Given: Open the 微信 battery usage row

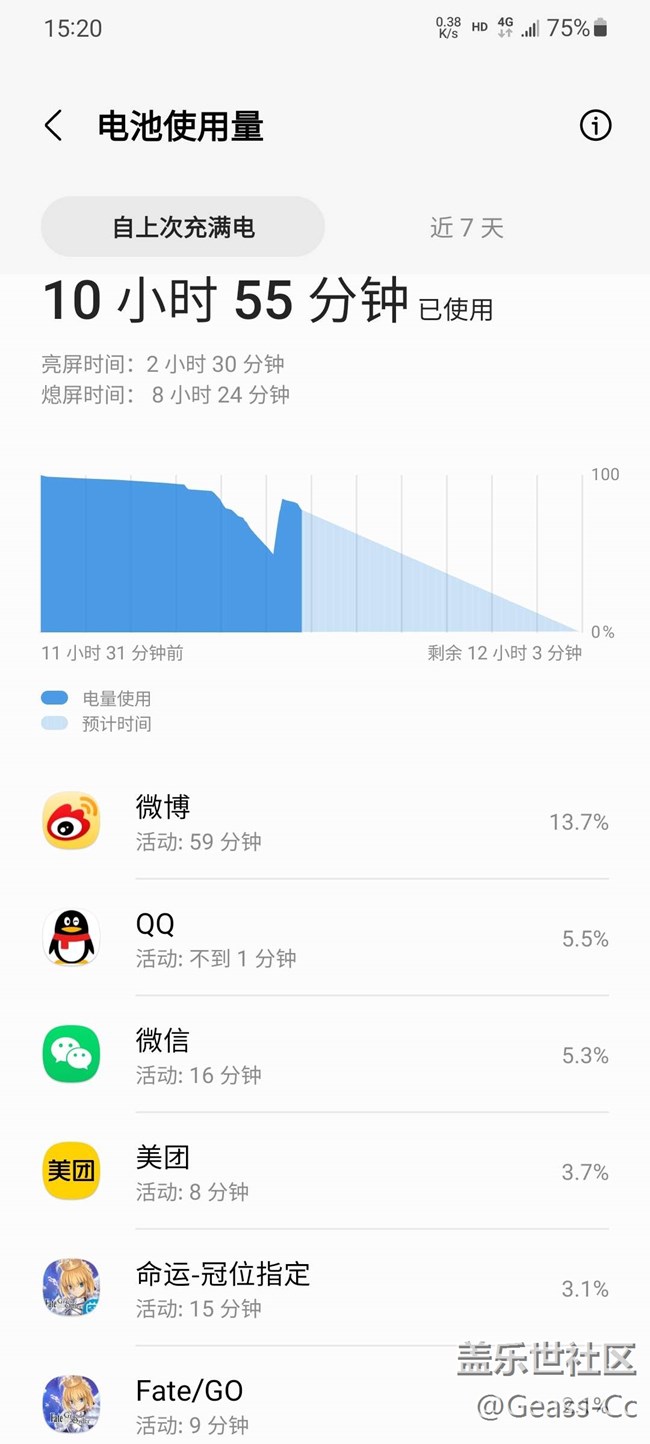Looking at the screenshot, I should [325, 1055].
